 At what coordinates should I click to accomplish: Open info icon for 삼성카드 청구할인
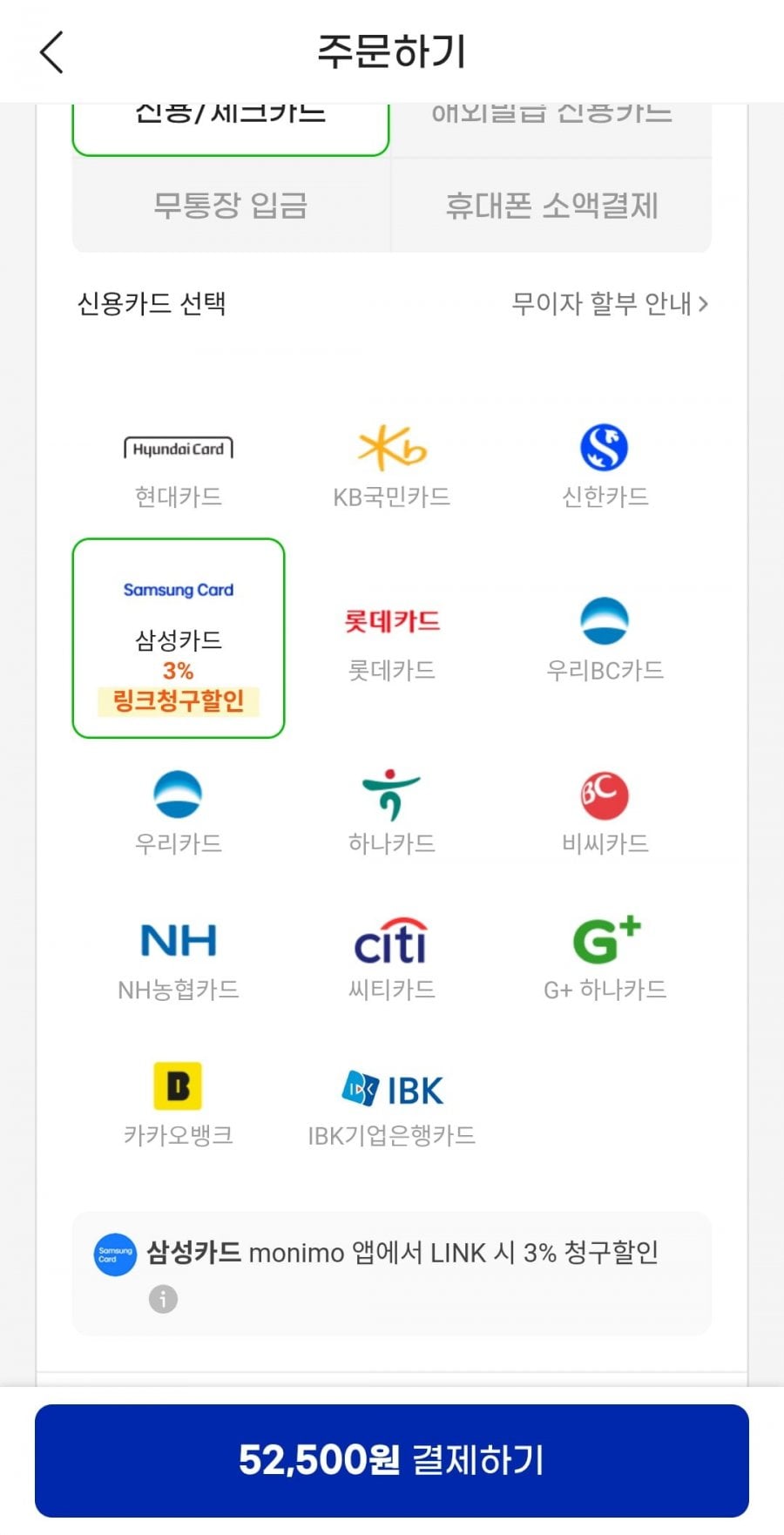163,1299
